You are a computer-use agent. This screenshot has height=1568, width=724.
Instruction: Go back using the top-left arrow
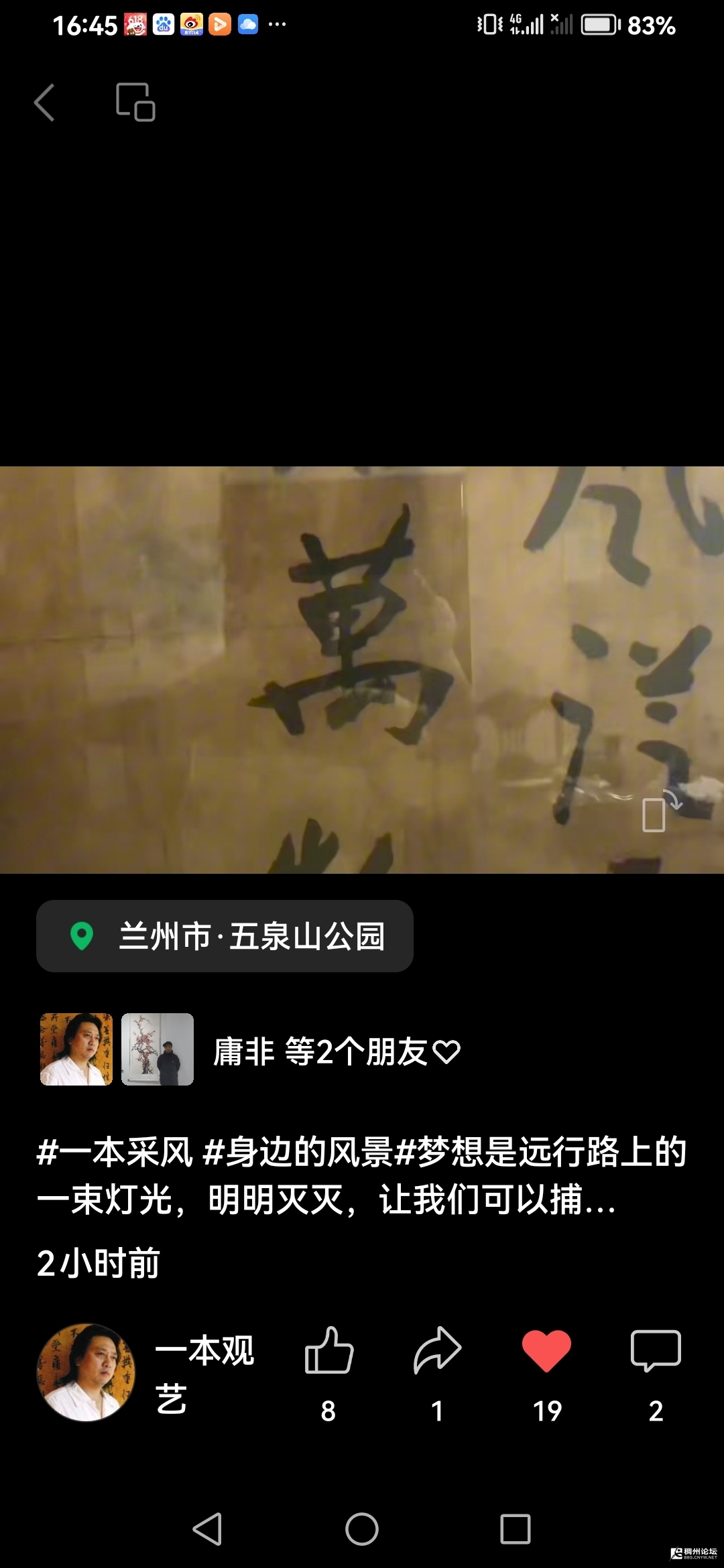coord(44,103)
